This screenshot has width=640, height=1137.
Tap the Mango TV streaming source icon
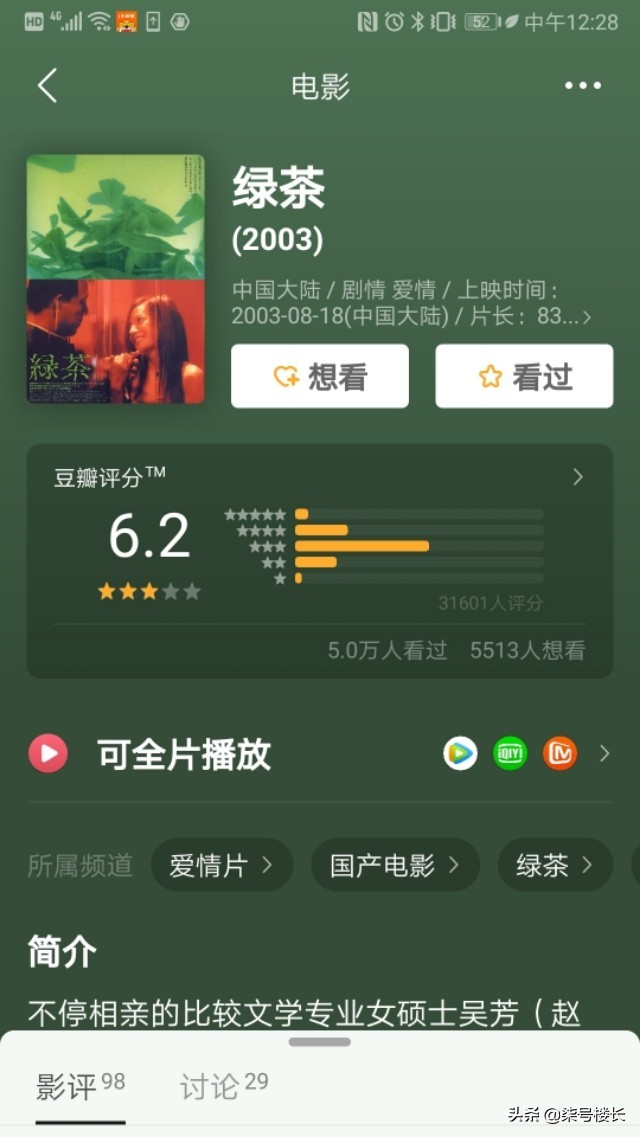(560, 753)
